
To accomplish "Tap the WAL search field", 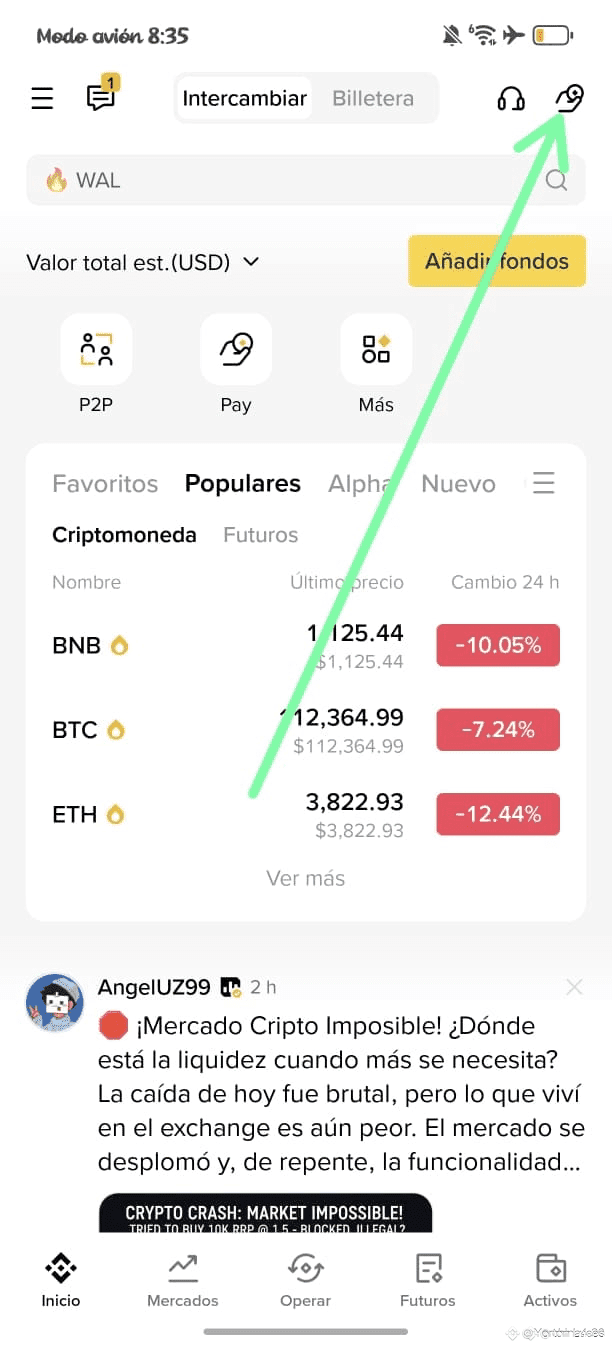I will [290, 180].
